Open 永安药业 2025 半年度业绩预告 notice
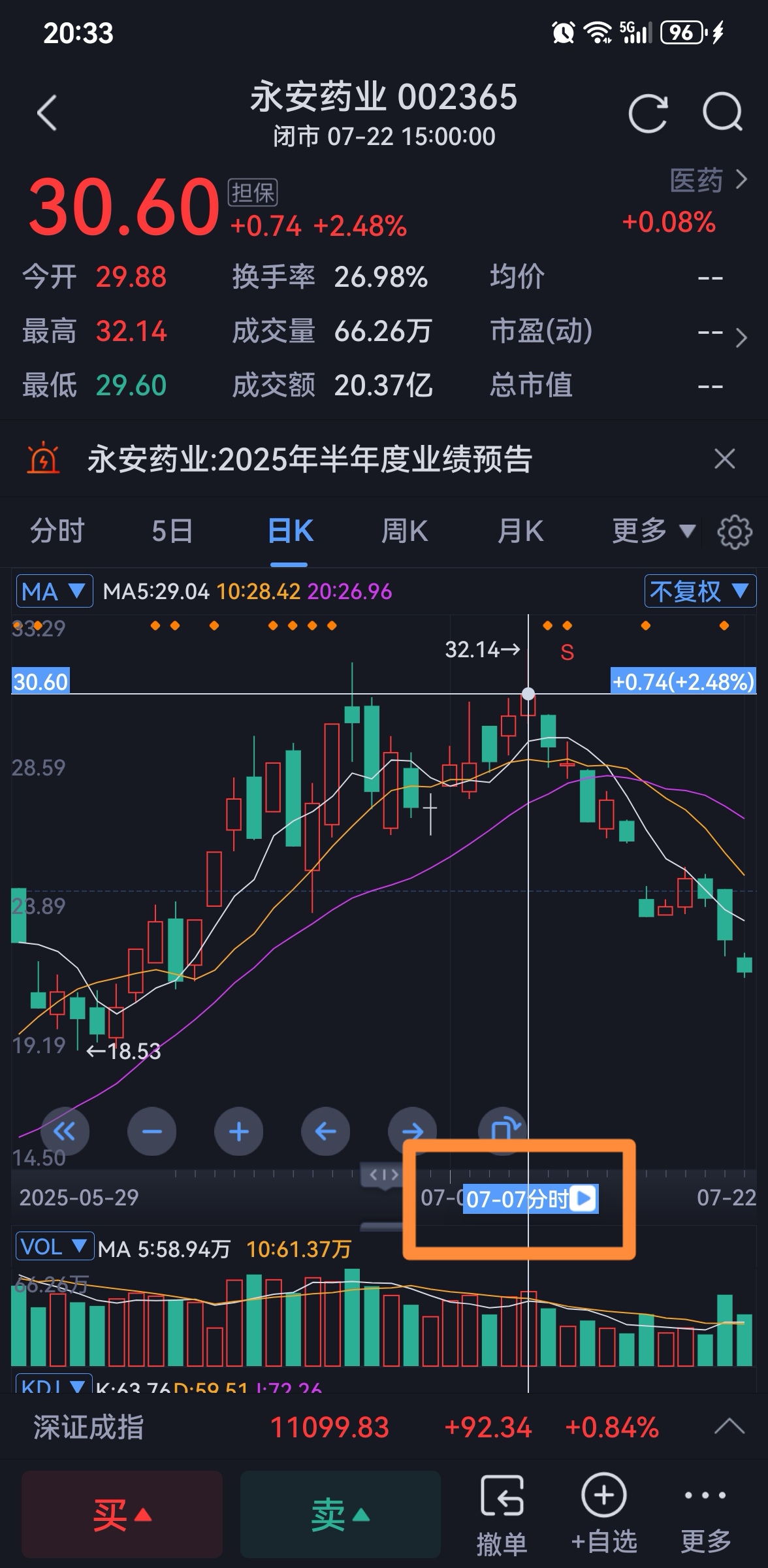The height and width of the screenshot is (1568, 768). coord(310,459)
